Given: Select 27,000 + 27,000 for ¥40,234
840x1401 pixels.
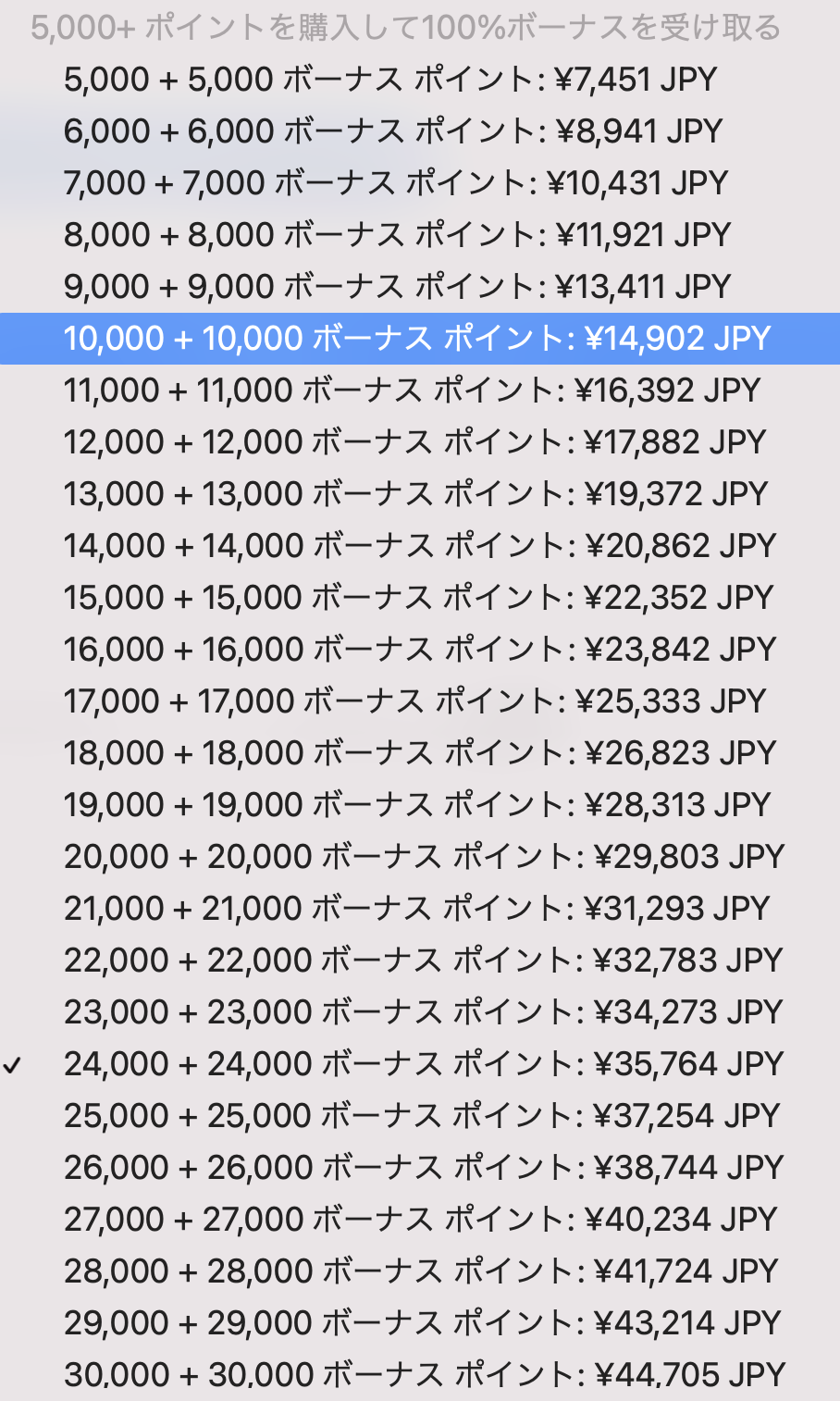Looking at the screenshot, I should 420,1220.
